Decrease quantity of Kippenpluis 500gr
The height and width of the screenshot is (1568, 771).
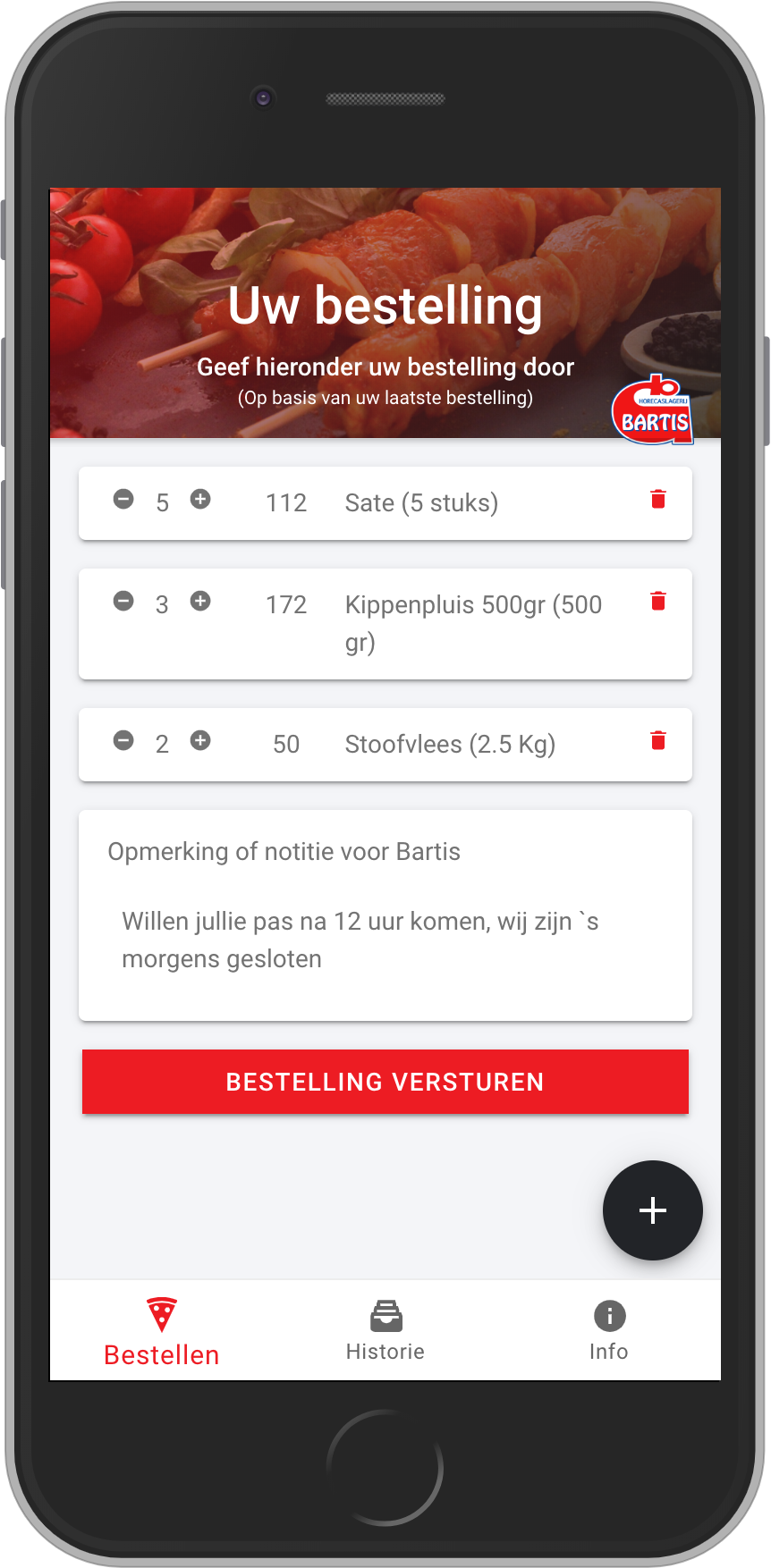(123, 602)
